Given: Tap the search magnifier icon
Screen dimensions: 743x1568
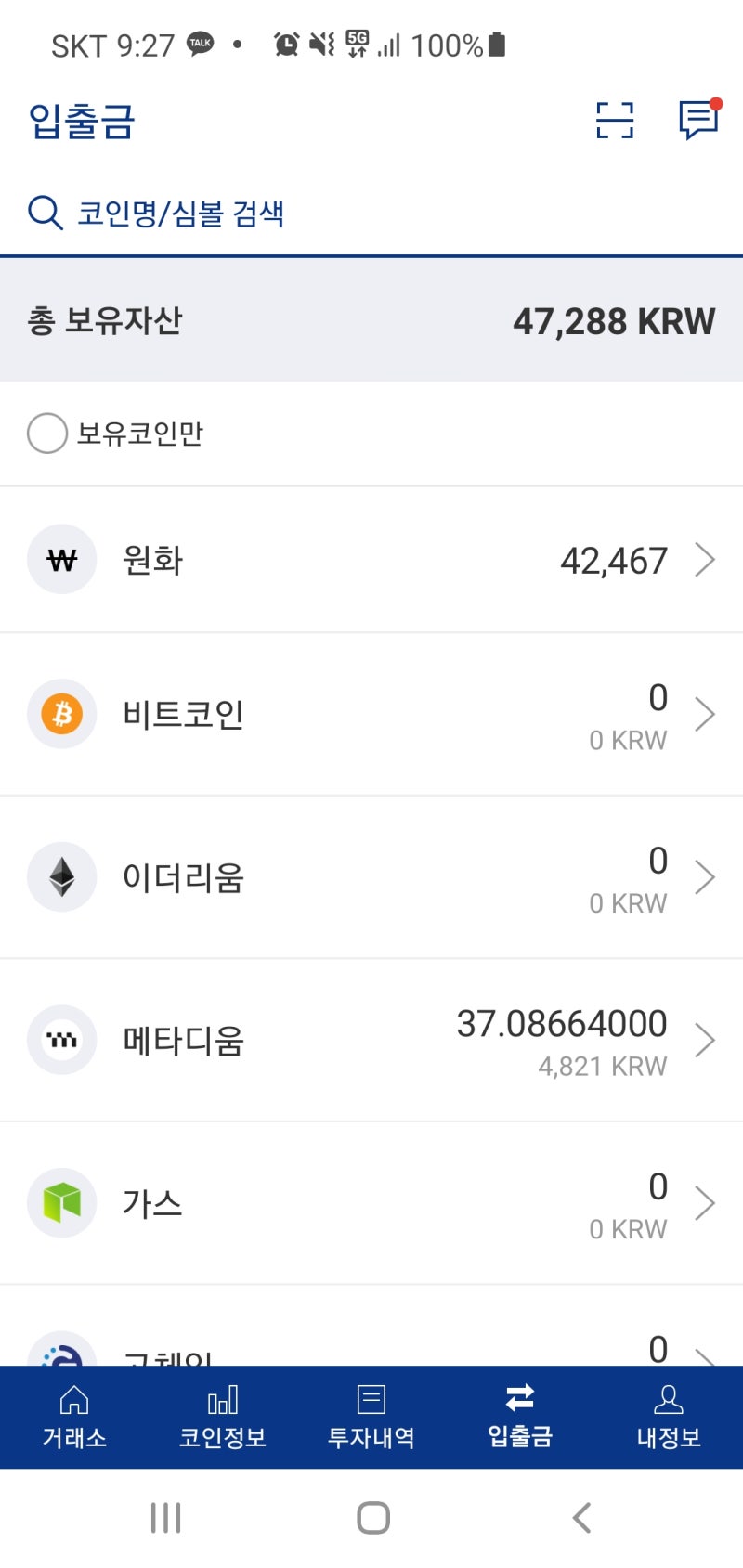Looking at the screenshot, I should (44, 213).
